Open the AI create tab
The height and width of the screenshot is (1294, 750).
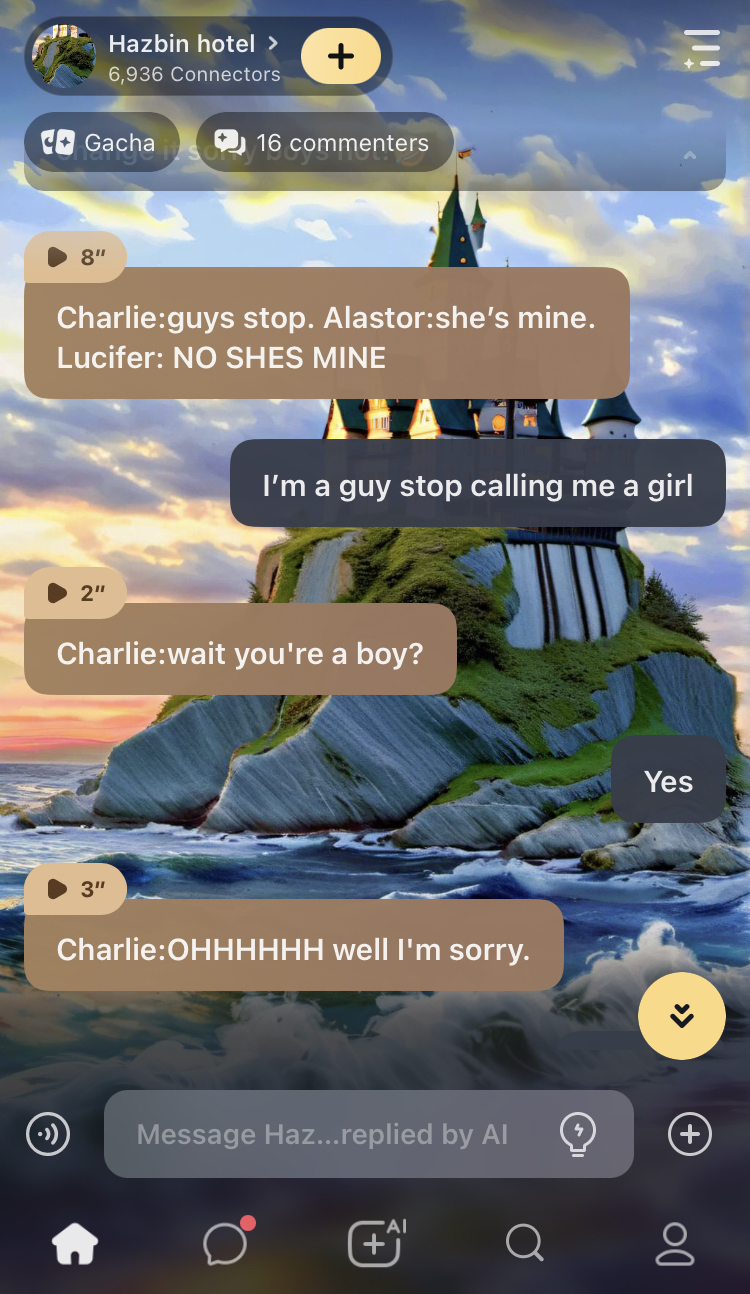click(375, 1244)
